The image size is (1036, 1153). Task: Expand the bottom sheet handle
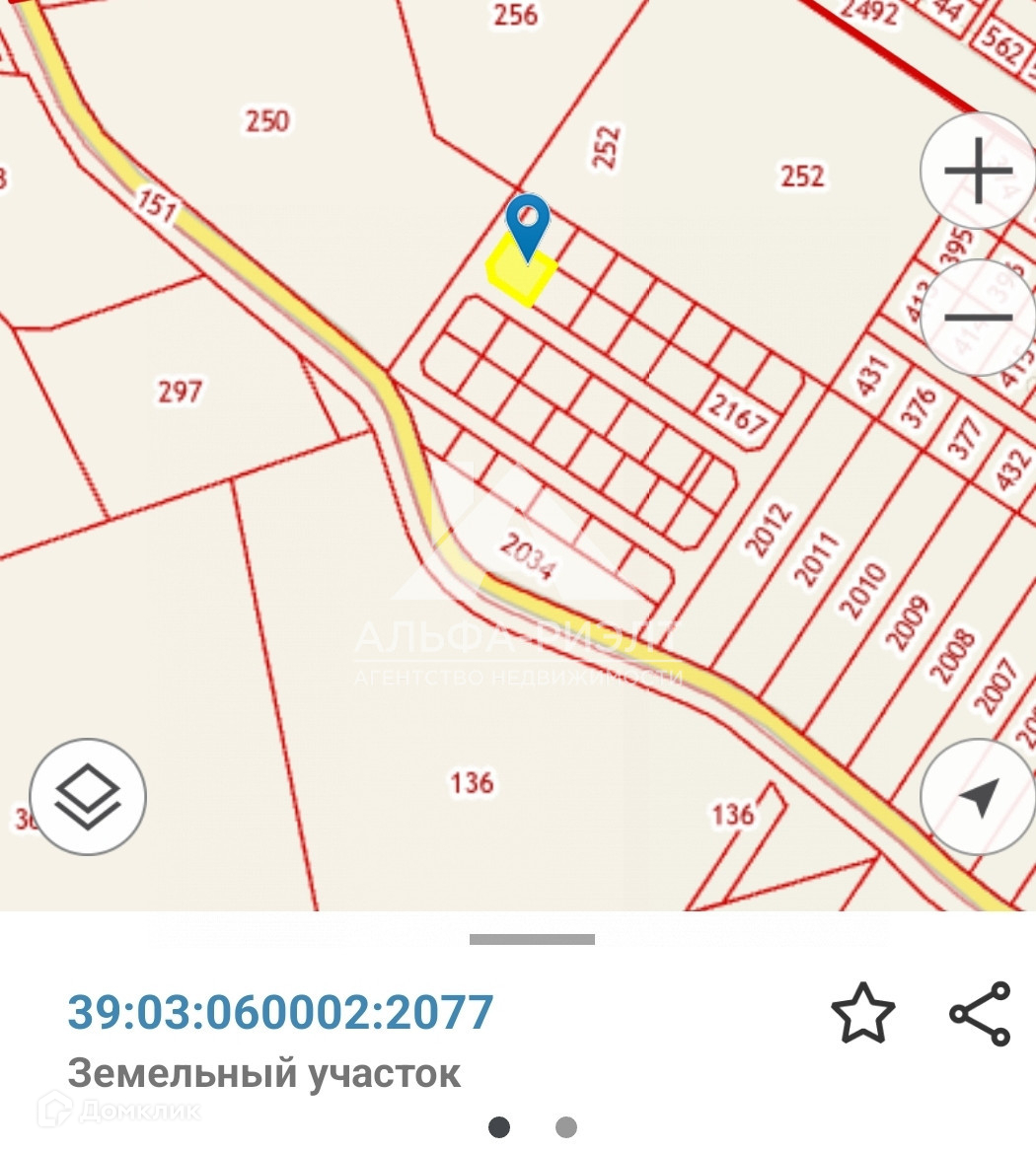532,939
